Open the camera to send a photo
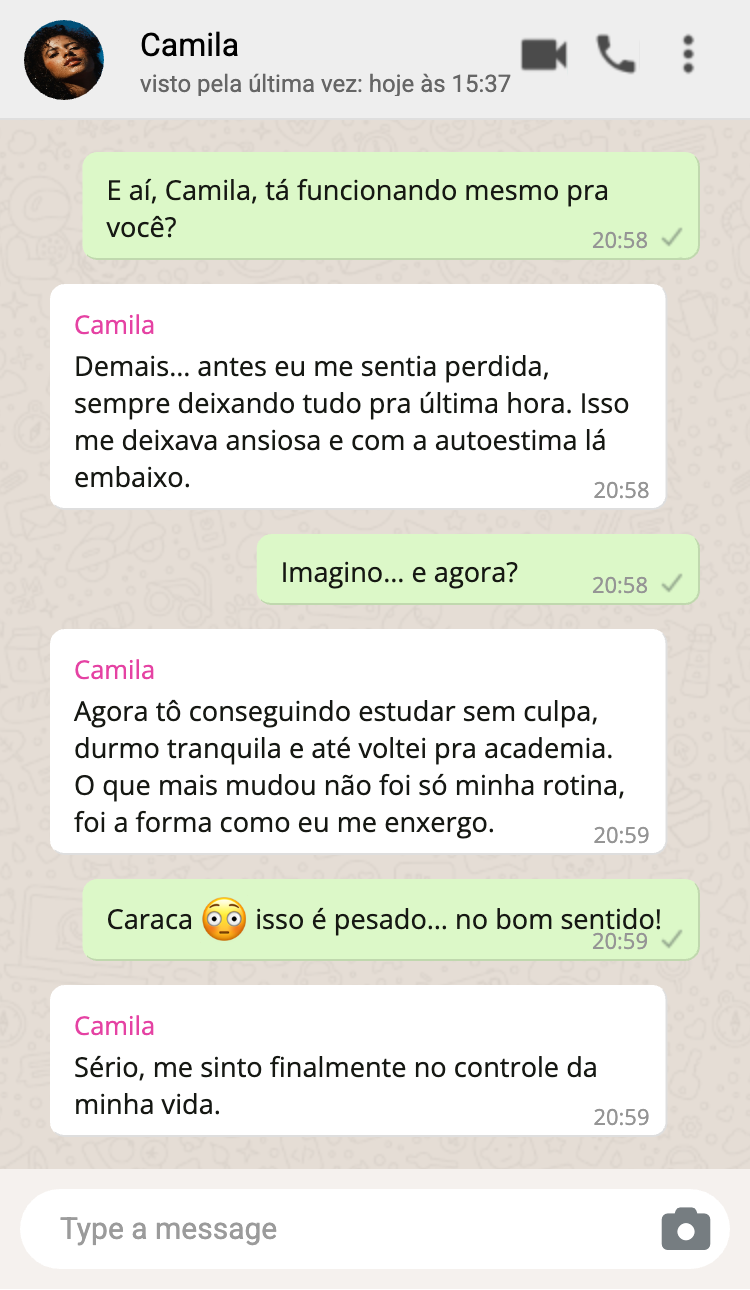The height and width of the screenshot is (1290, 750). [685, 1229]
